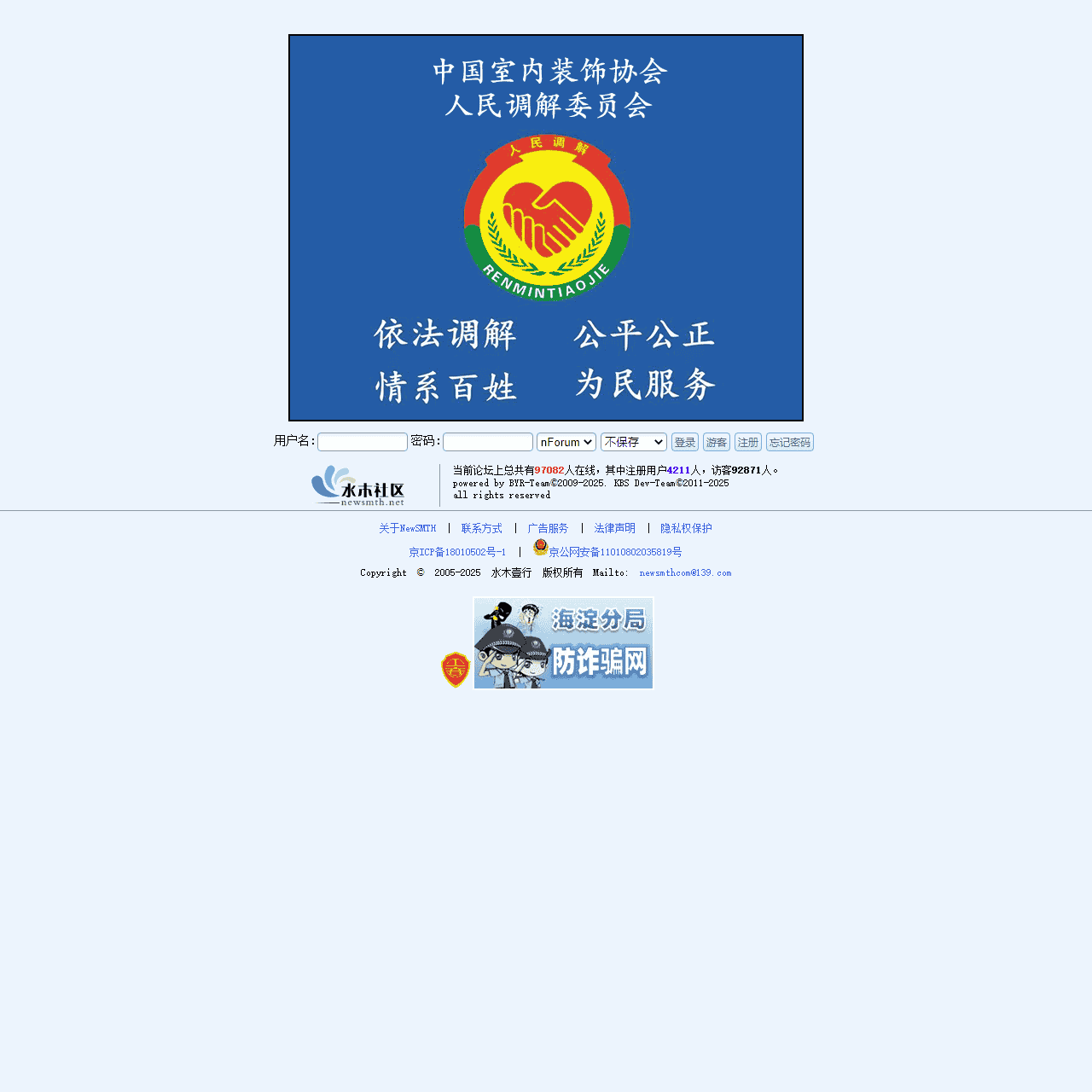Tap the newsmthcom@139.com mail link
Screen dimensions: 1092x1092
tap(685, 573)
